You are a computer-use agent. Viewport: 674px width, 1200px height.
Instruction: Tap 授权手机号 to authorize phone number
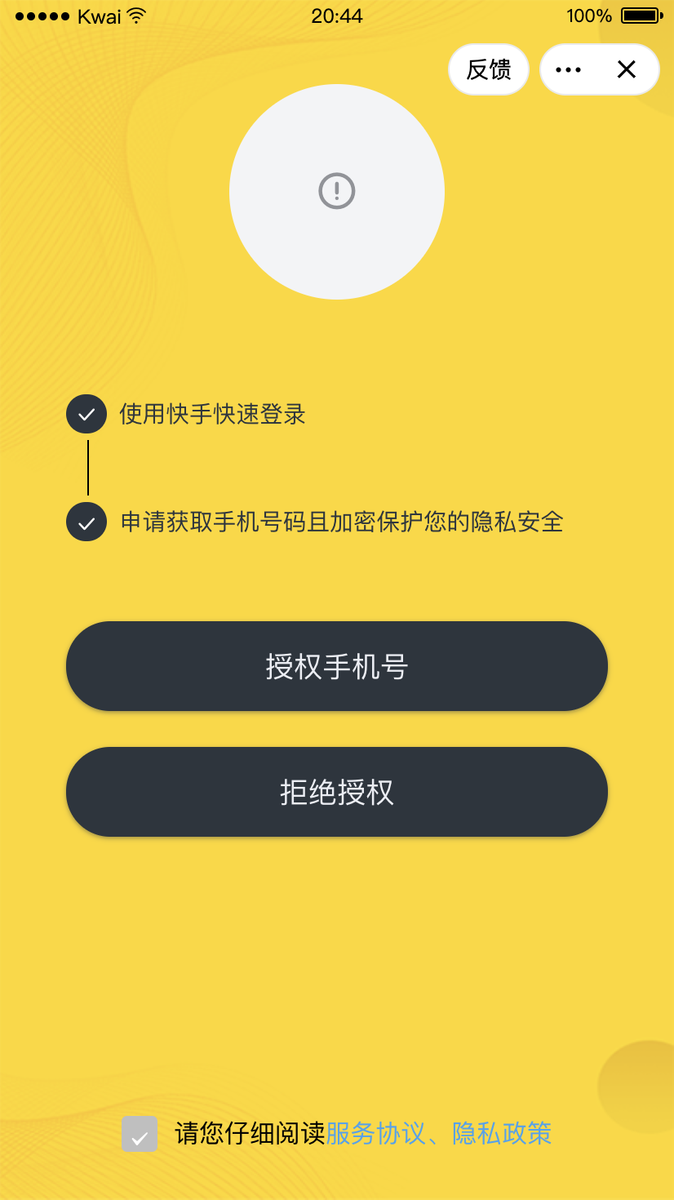[337, 666]
